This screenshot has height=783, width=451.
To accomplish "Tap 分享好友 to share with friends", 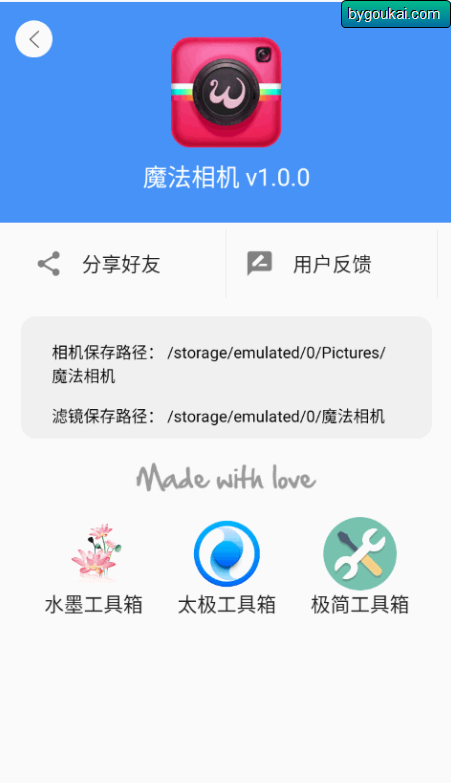I will (x=113, y=264).
